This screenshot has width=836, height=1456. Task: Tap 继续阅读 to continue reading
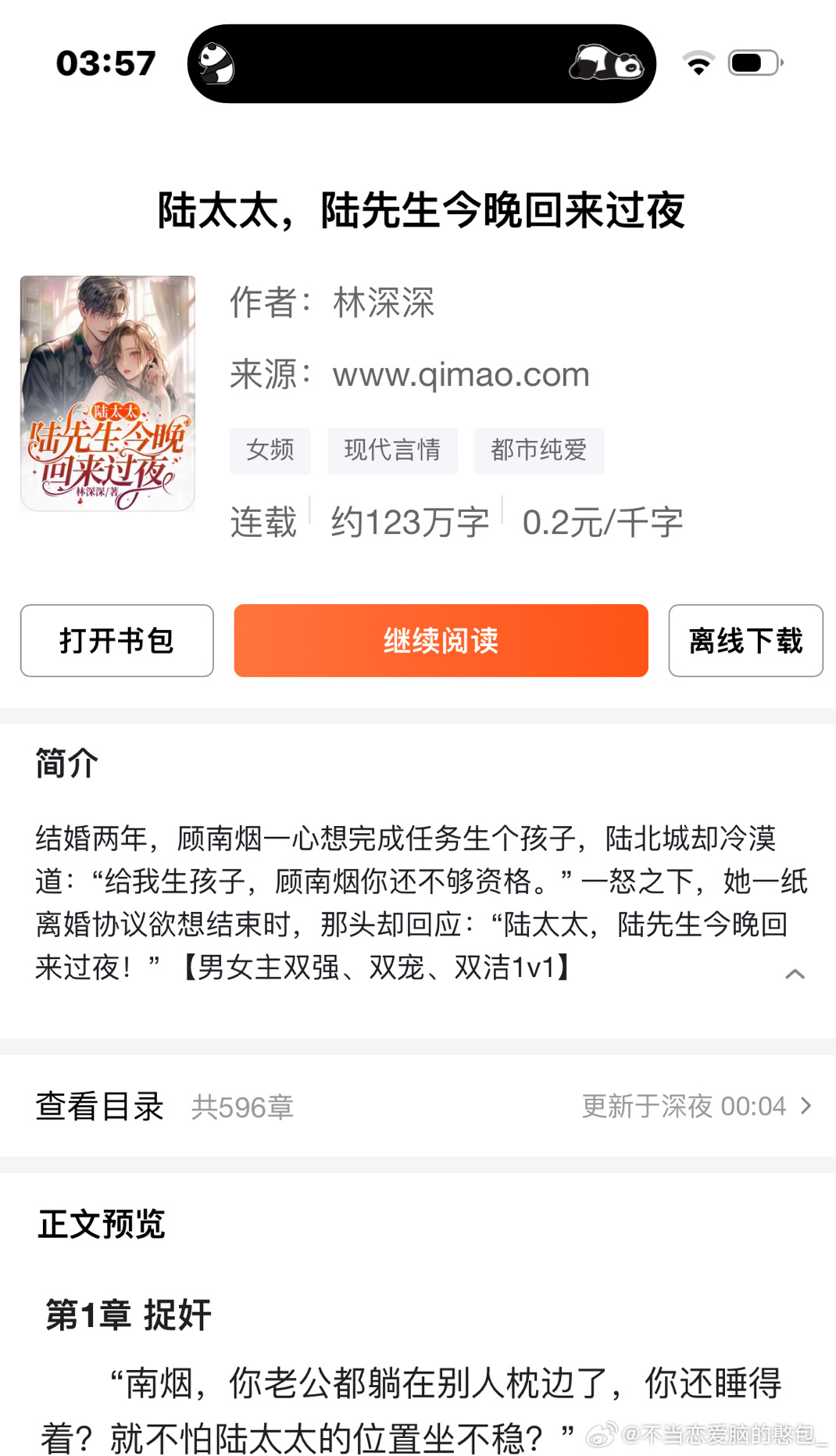[440, 641]
